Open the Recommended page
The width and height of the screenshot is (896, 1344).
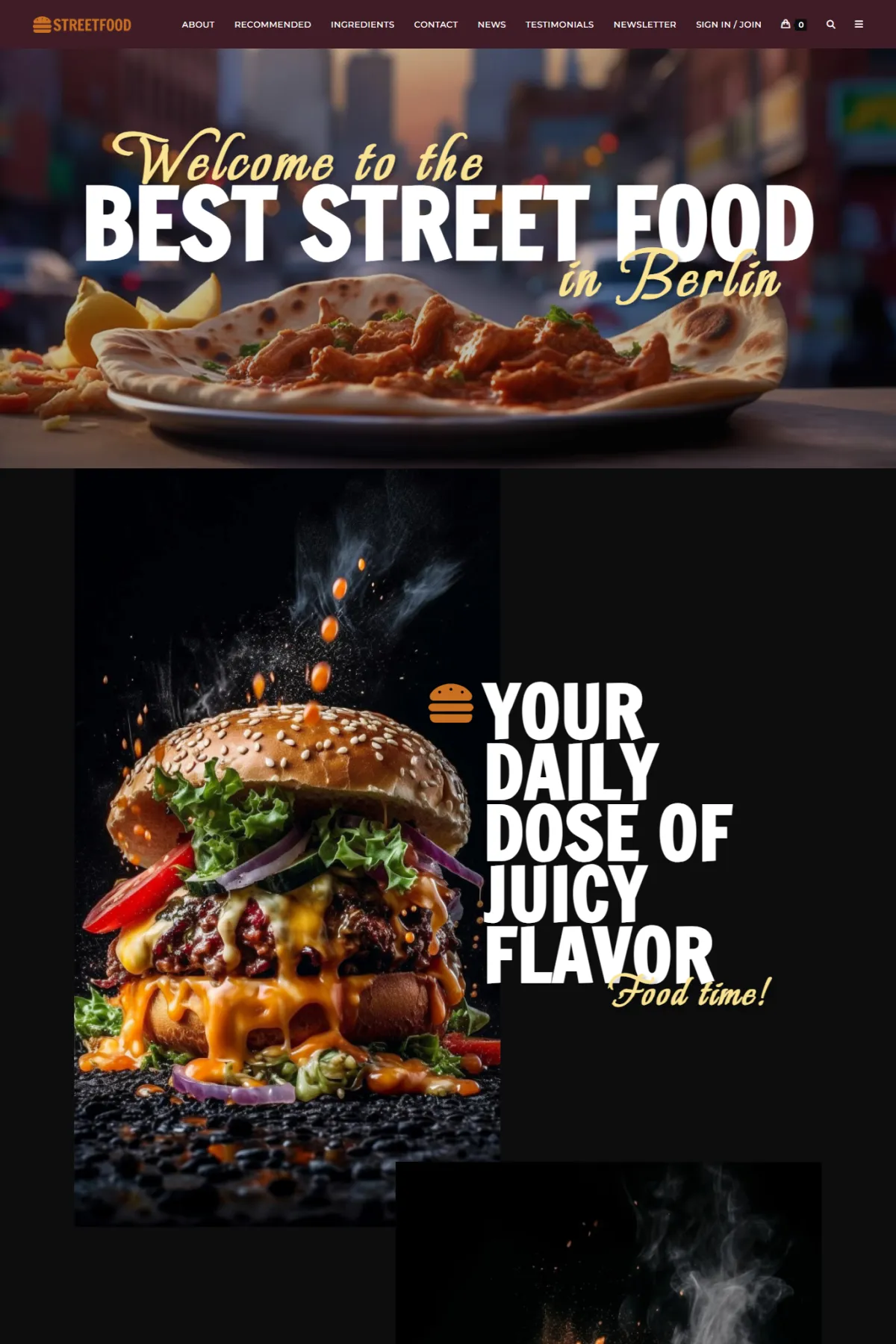[273, 25]
